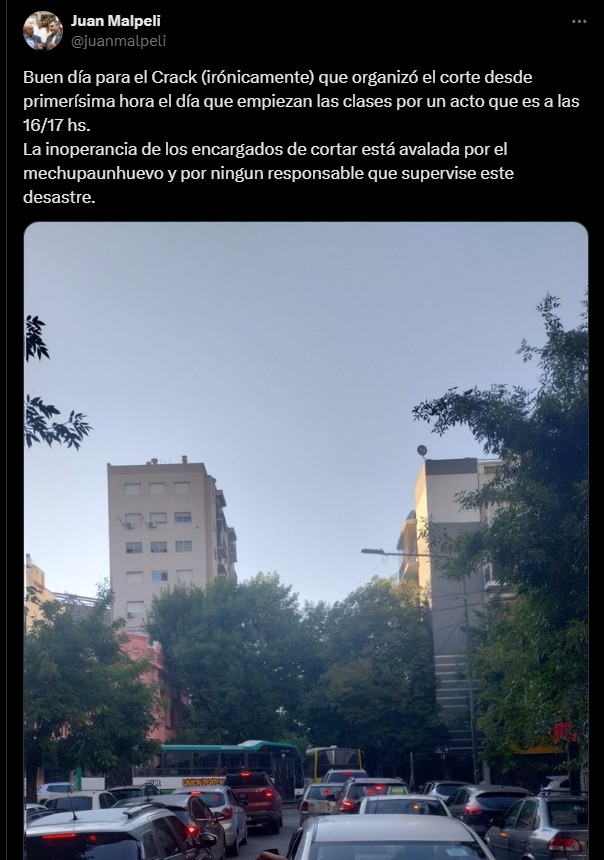Tap the Juan Malpeli display name
This screenshot has height=860, width=604.
pos(115,21)
